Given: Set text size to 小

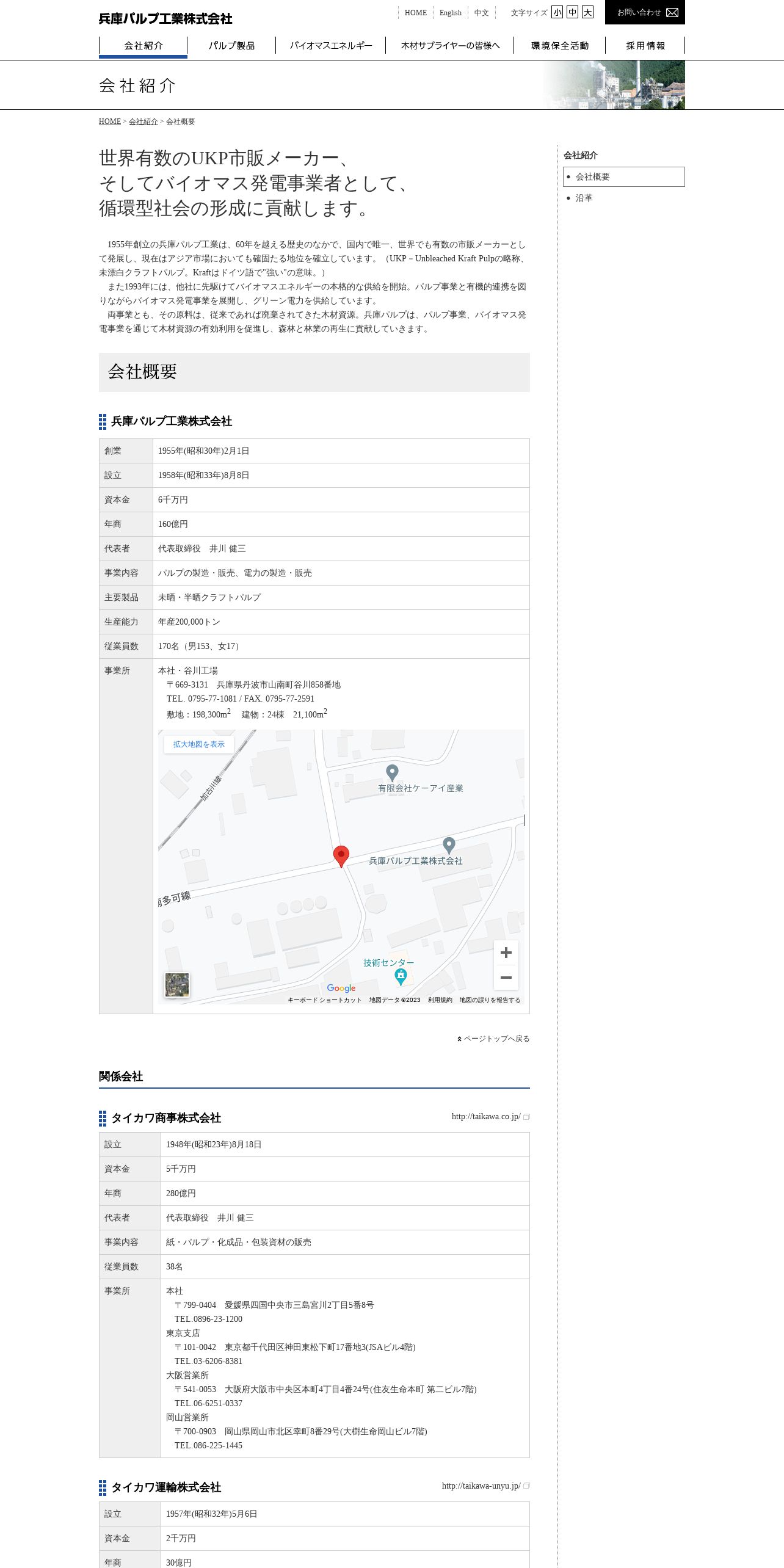Looking at the screenshot, I should pyautogui.click(x=557, y=12).
